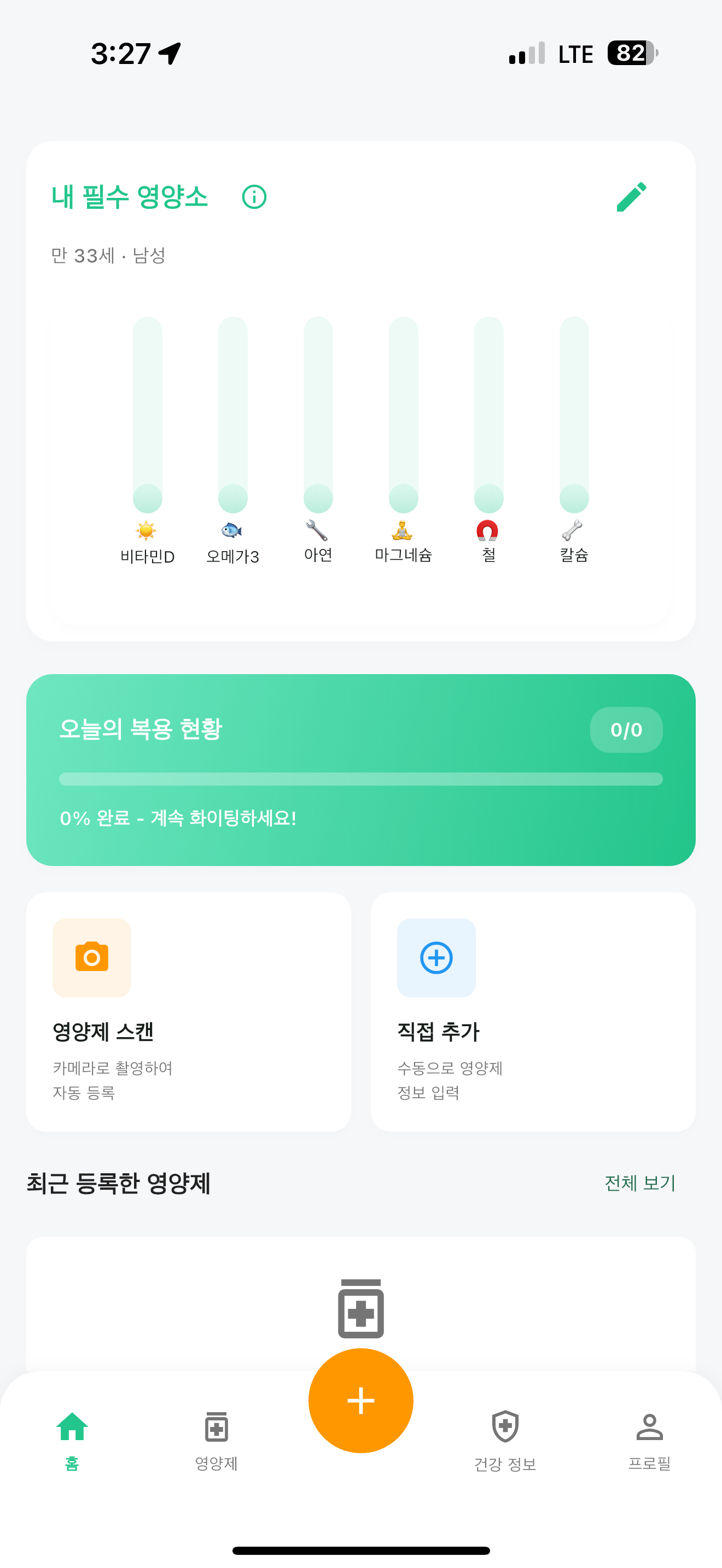Open the 직접 추가 manual entry card
Screen dimensions: 722x1568
click(533, 1011)
